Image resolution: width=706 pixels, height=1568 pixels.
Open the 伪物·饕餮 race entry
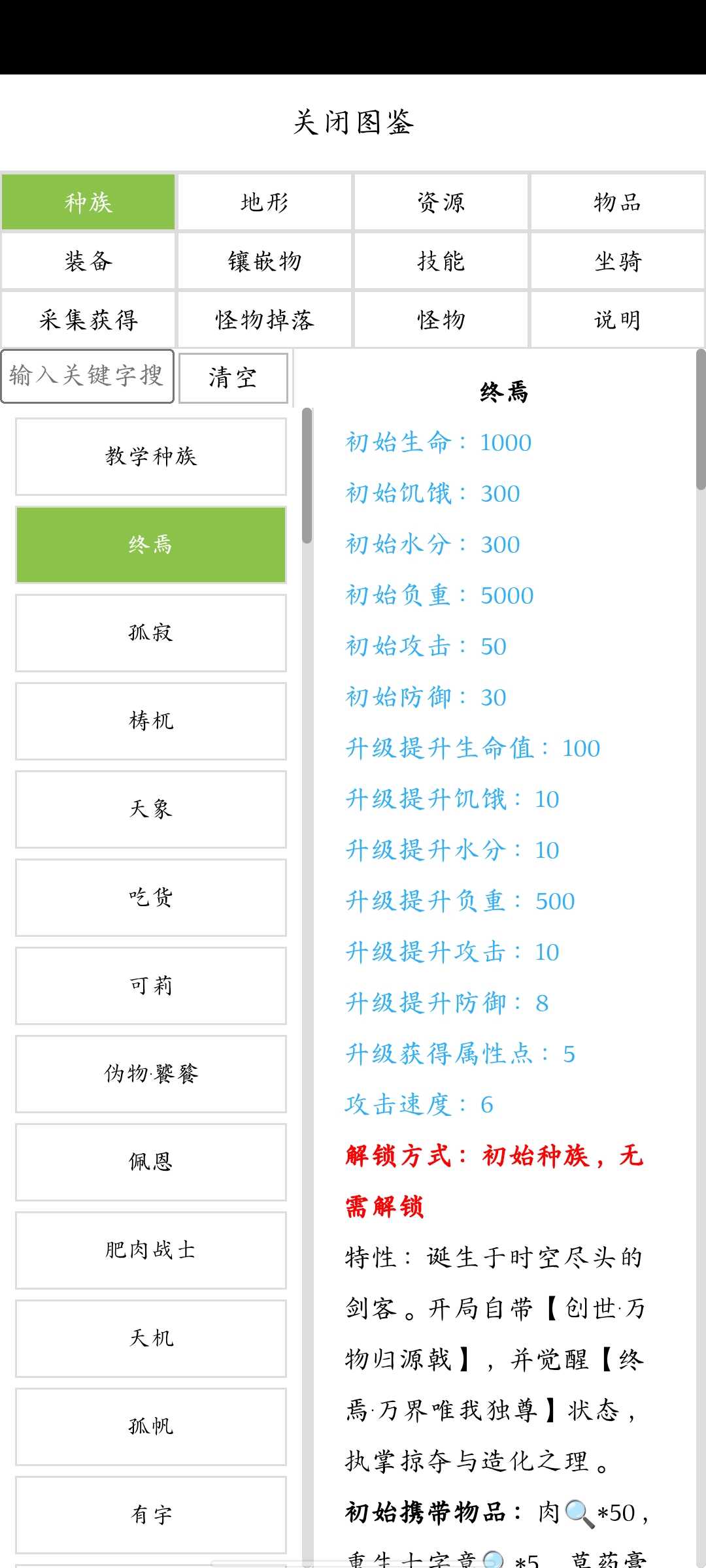tap(151, 1074)
